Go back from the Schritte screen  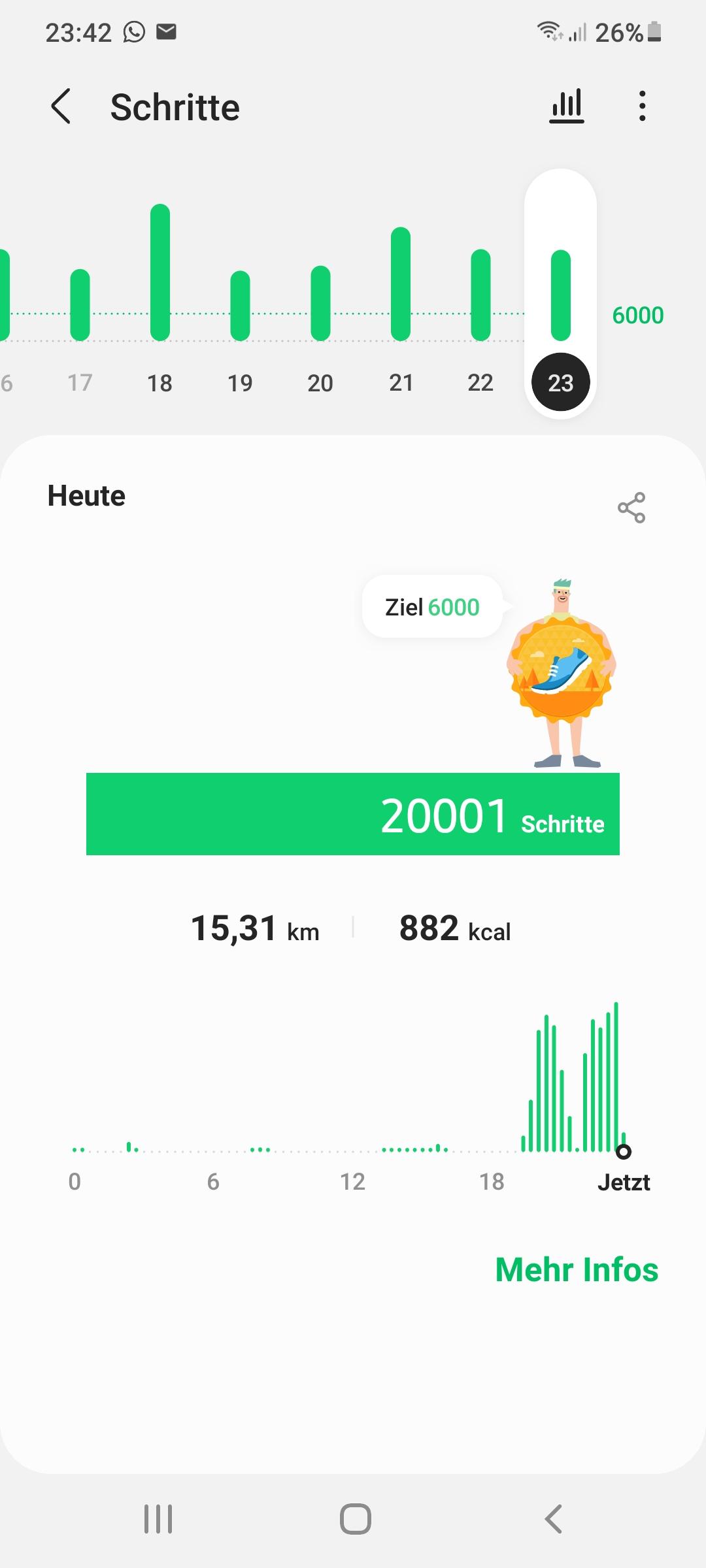(x=61, y=106)
